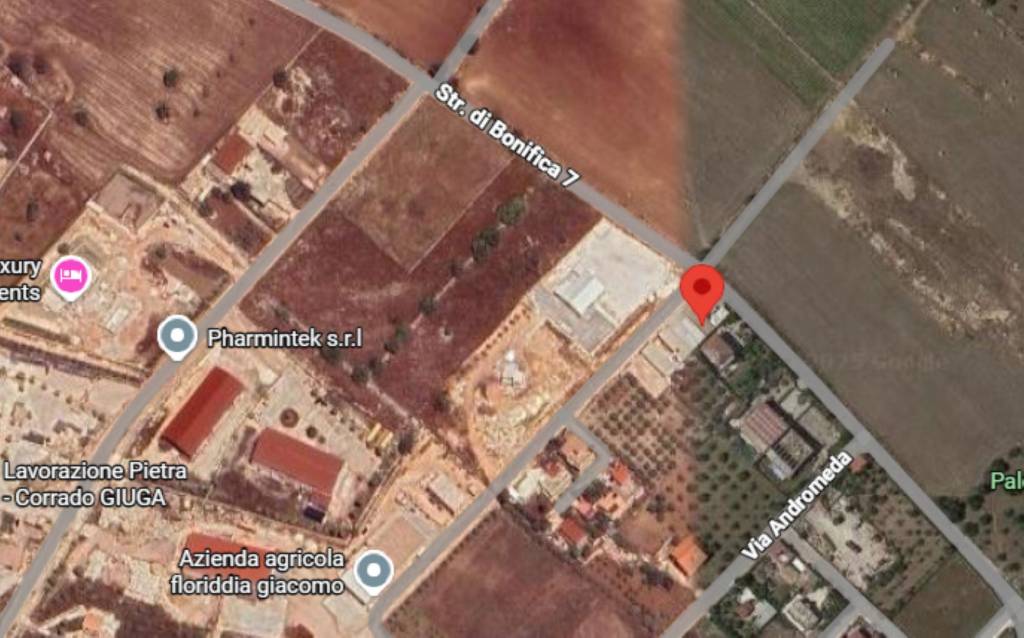Open the Pharmintek s.r.l place marker
This screenshot has height=638, width=1024.
click(178, 336)
